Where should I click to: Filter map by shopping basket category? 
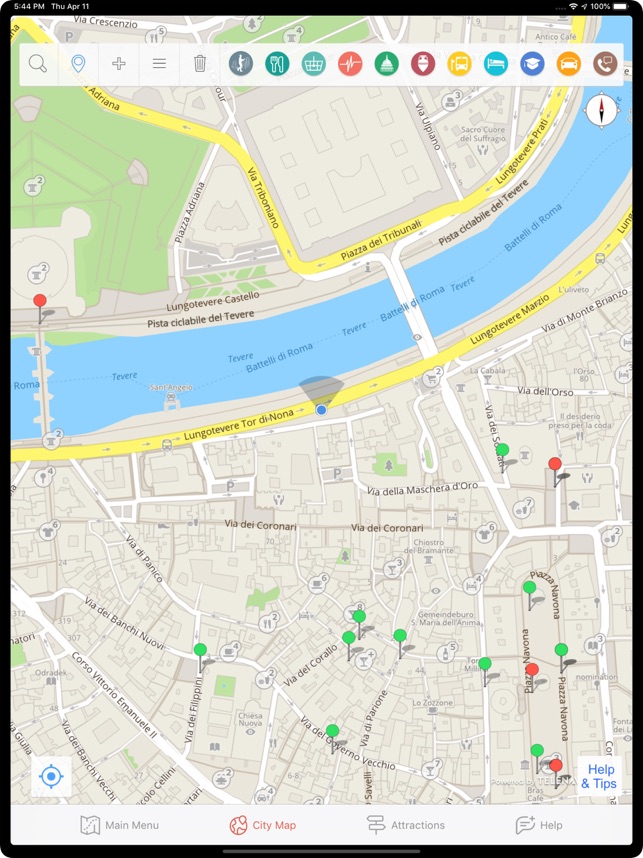tap(314, 64)
